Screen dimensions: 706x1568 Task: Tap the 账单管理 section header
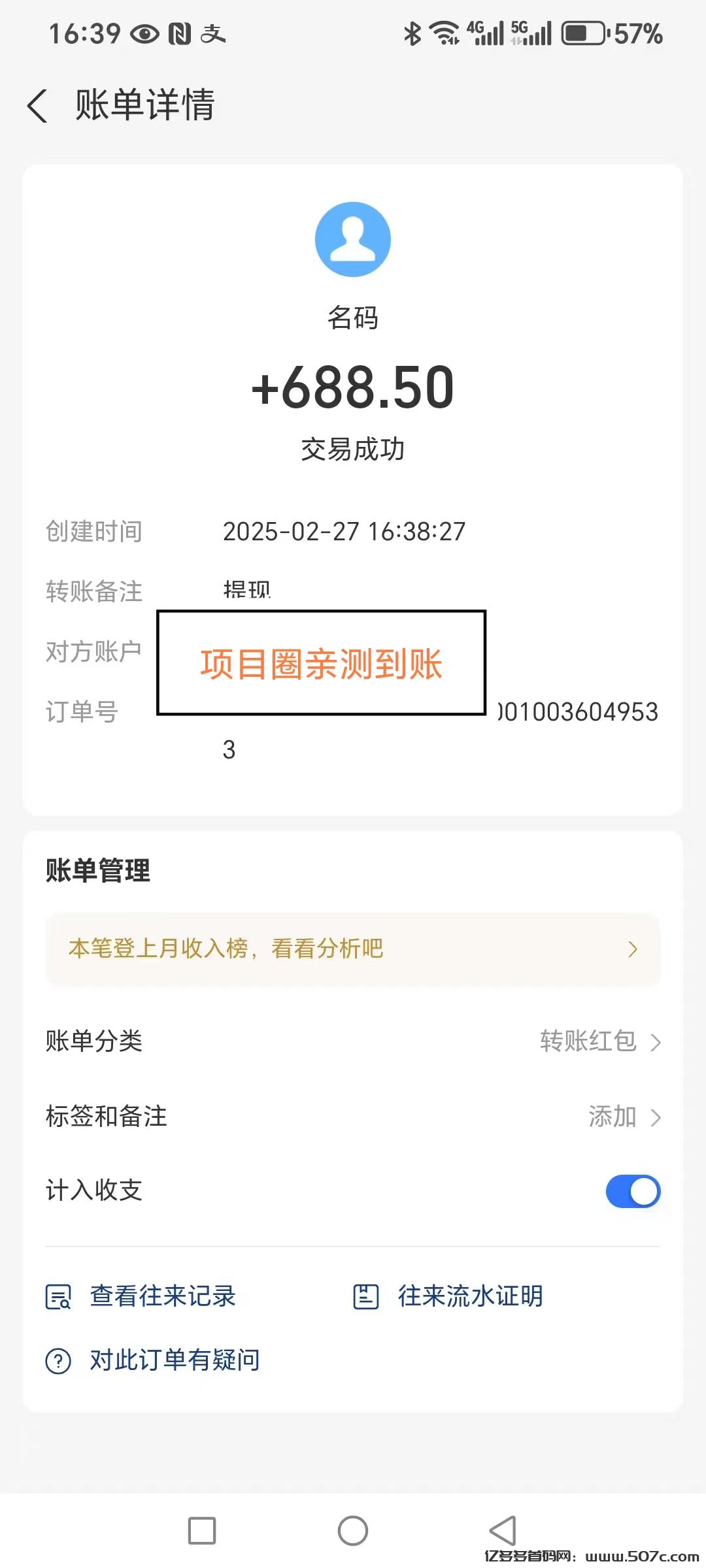click(97, 870)
